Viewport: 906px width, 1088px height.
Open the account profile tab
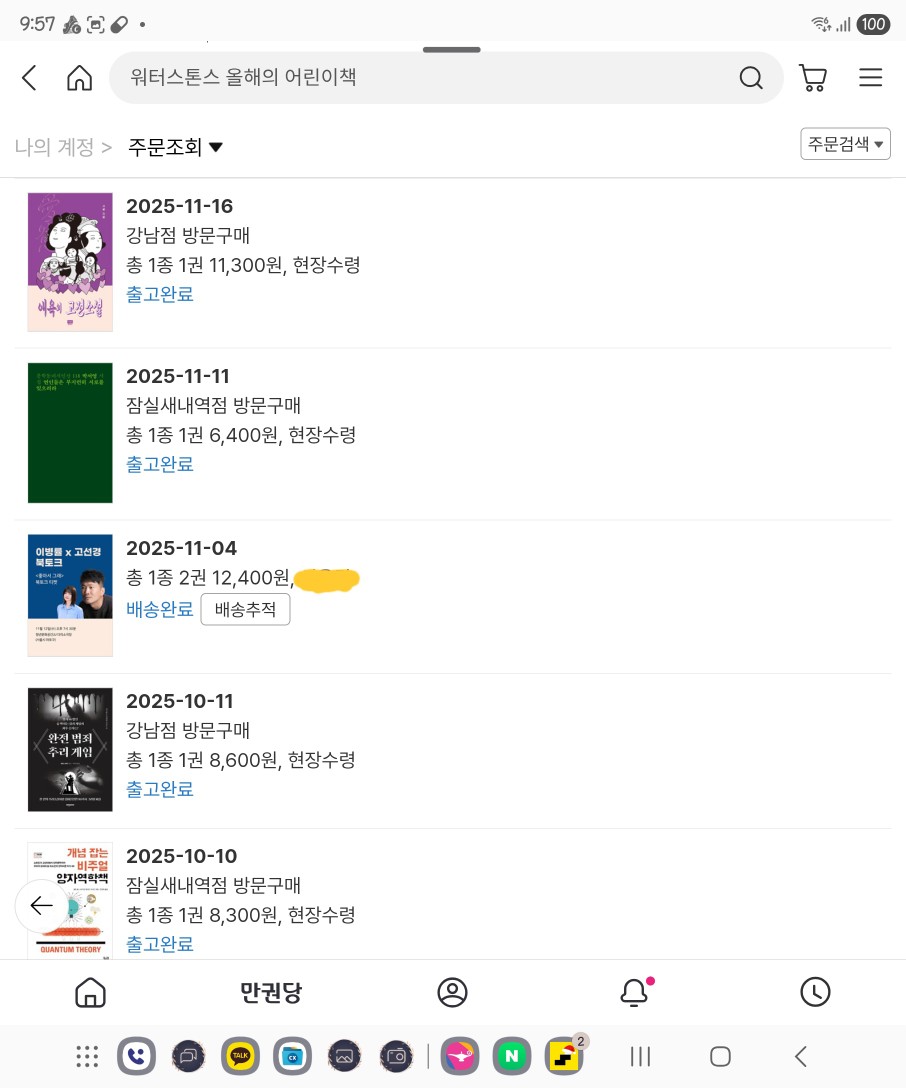click(x=453, y=992)
